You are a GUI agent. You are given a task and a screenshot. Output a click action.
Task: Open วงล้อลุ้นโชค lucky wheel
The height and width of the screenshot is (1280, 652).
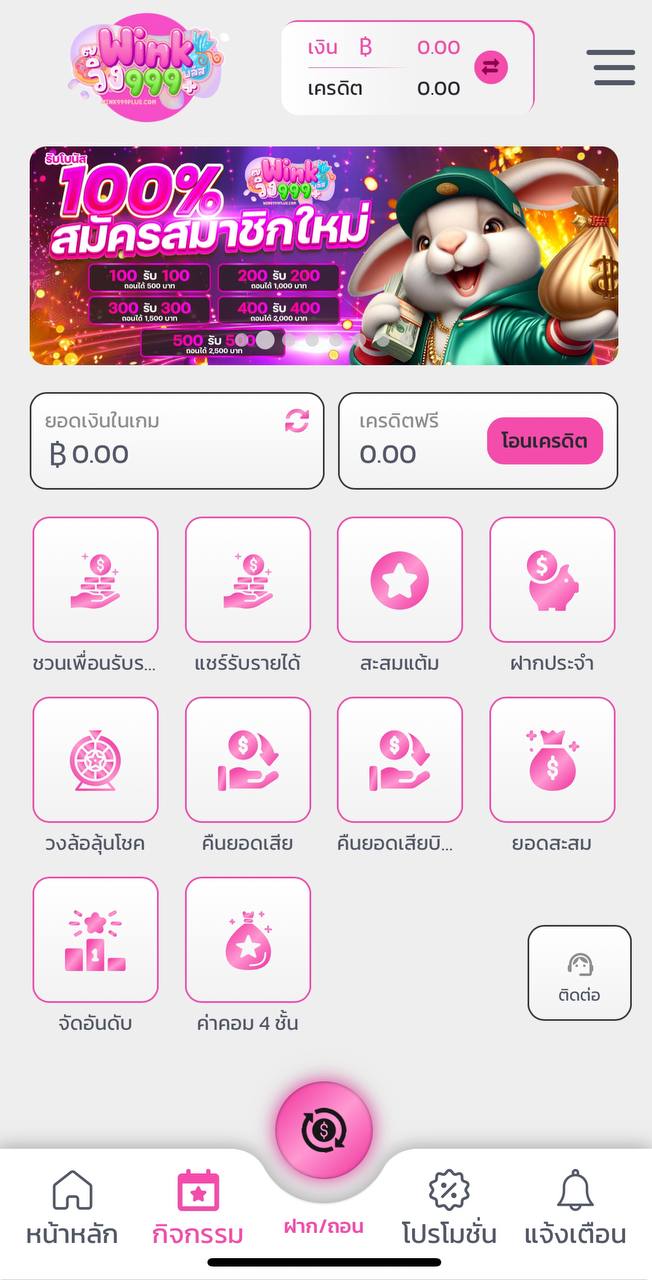pyautogui.click(x=96, y=759)
